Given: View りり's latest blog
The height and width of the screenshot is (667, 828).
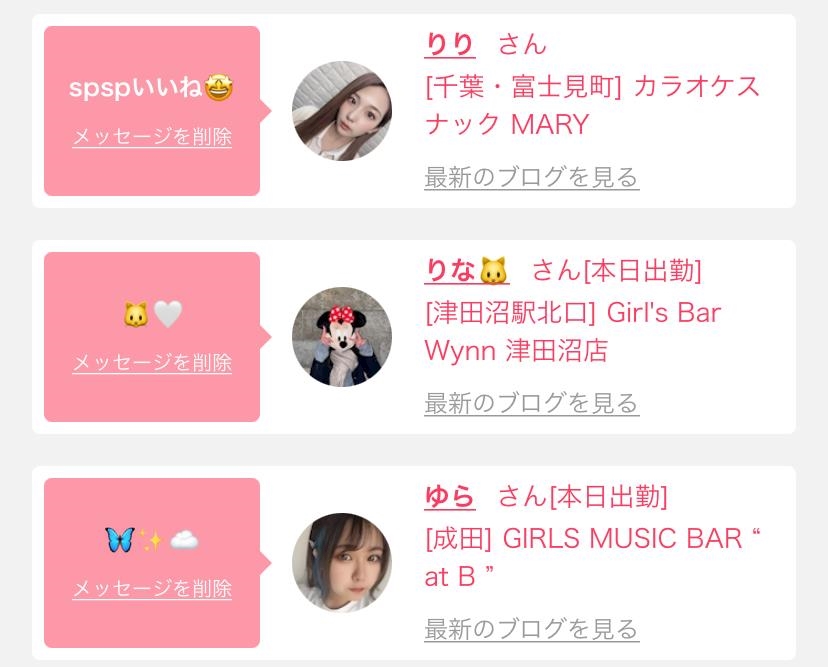Looking at the screenshot, I should click(531, 178).
